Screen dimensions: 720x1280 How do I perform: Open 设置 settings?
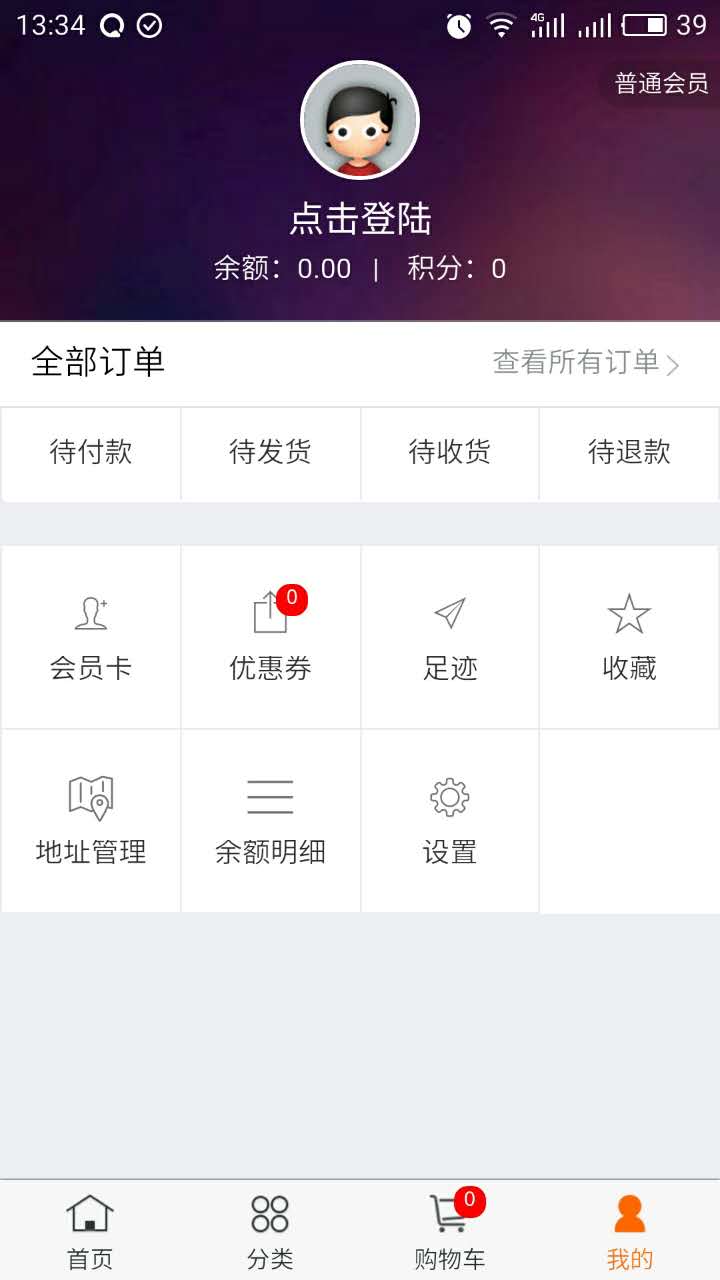point(450,821)
